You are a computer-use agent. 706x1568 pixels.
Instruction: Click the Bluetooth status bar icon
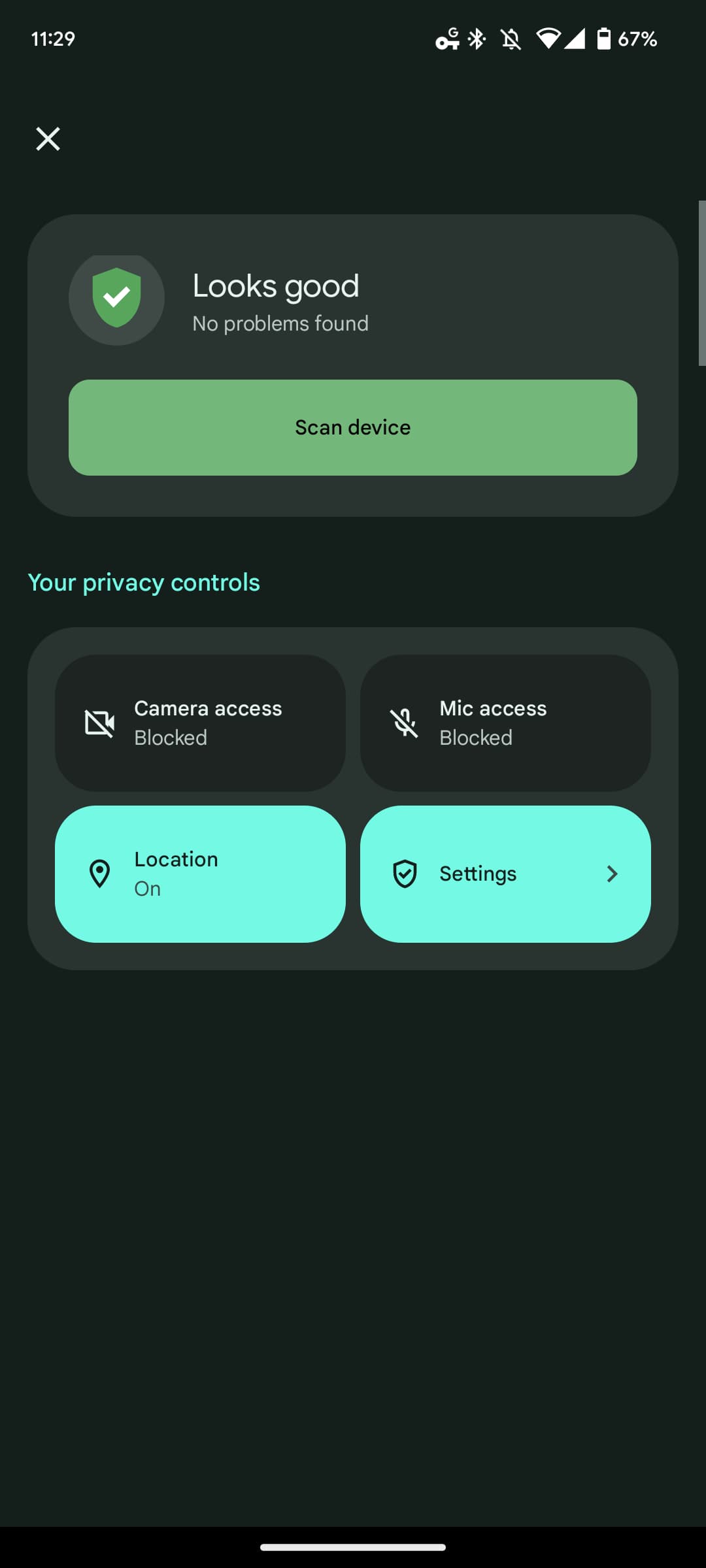coord(477,40)
